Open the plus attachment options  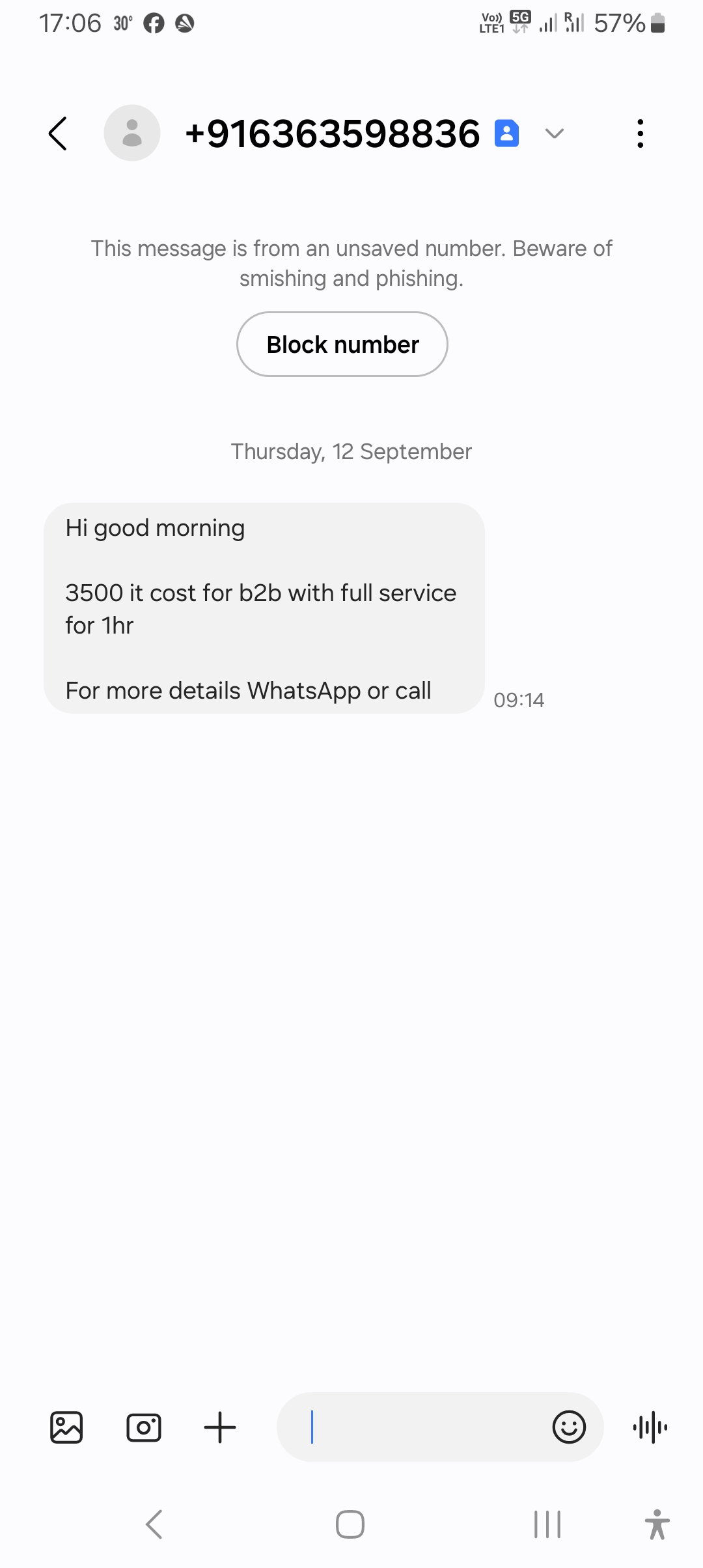coord(220,1427)
